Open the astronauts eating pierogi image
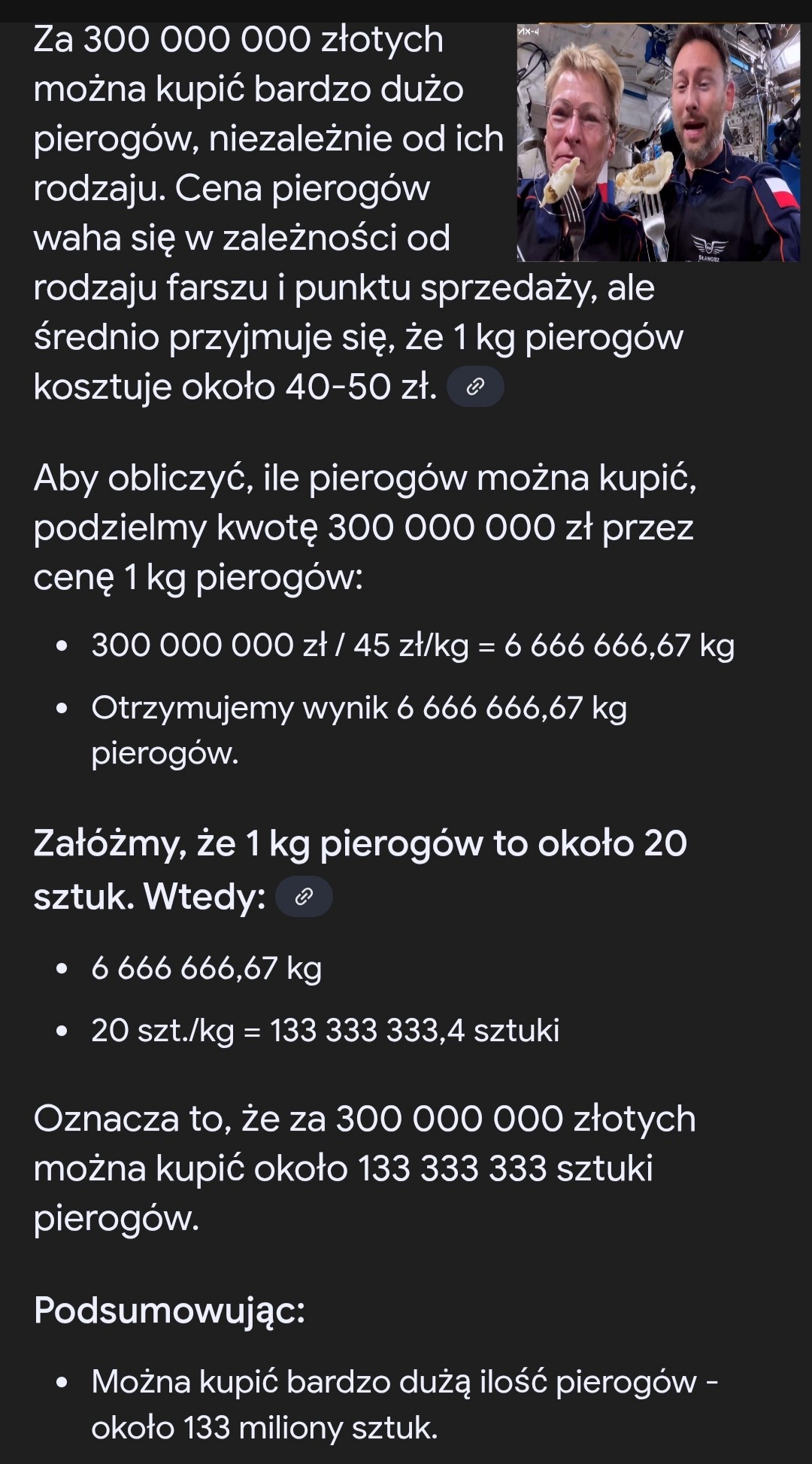The width and height of the screenshot is (812, 1464). tap(658, 143)
